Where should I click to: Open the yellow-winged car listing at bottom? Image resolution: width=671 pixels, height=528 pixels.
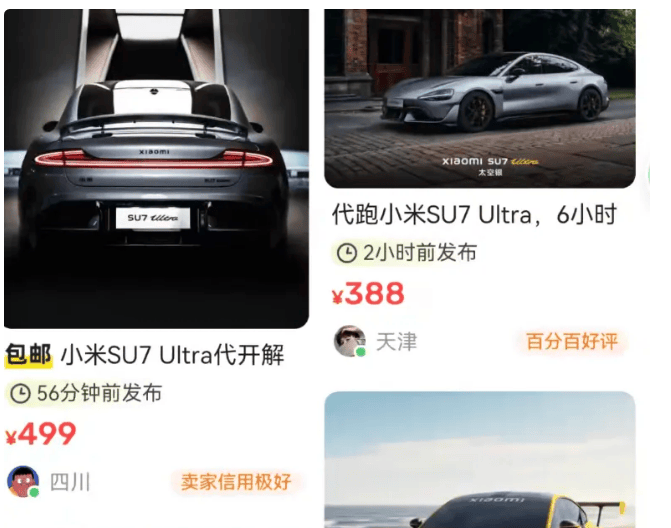479,462
